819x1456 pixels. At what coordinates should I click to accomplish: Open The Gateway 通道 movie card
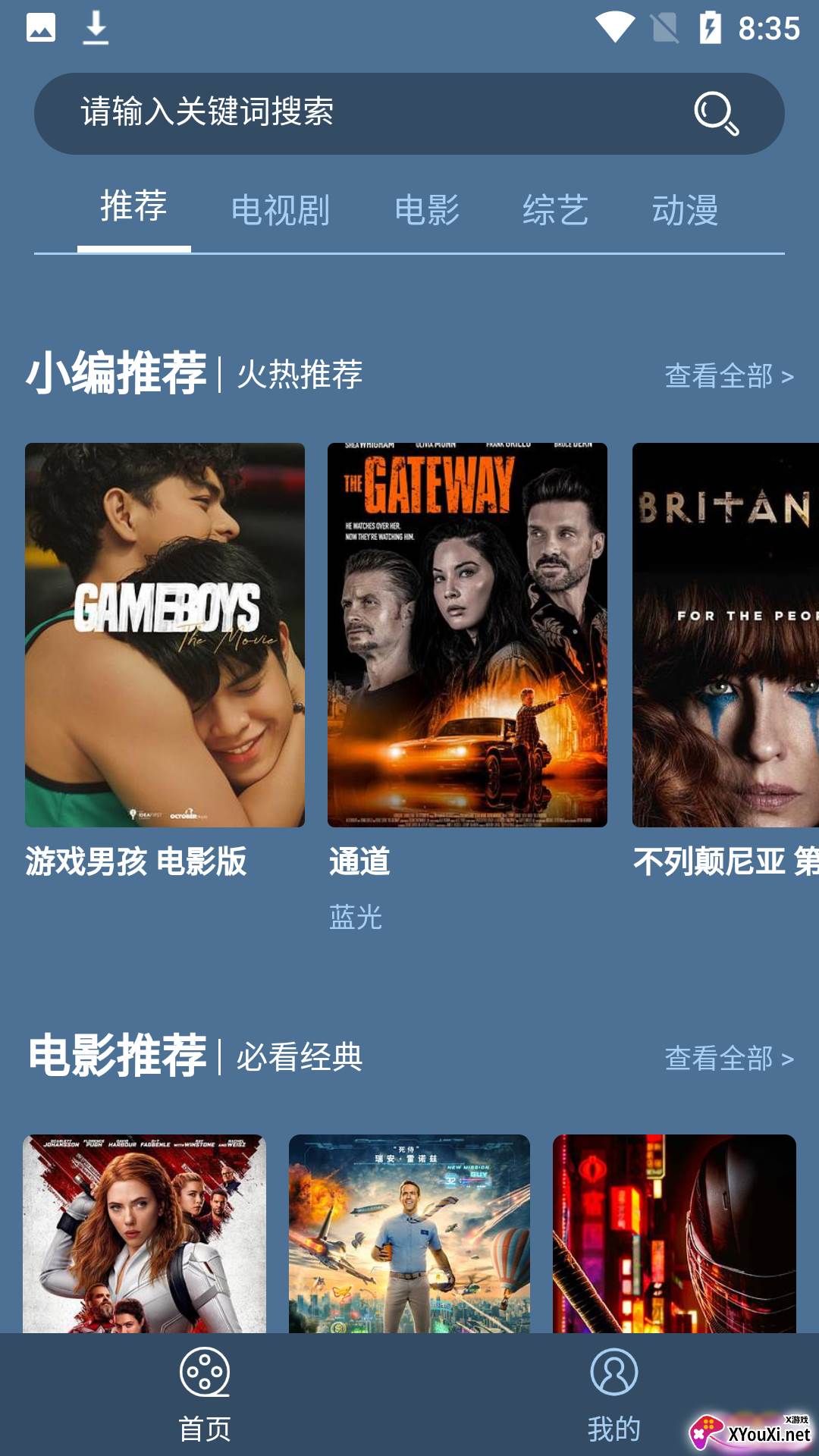[x=467, y=635]
